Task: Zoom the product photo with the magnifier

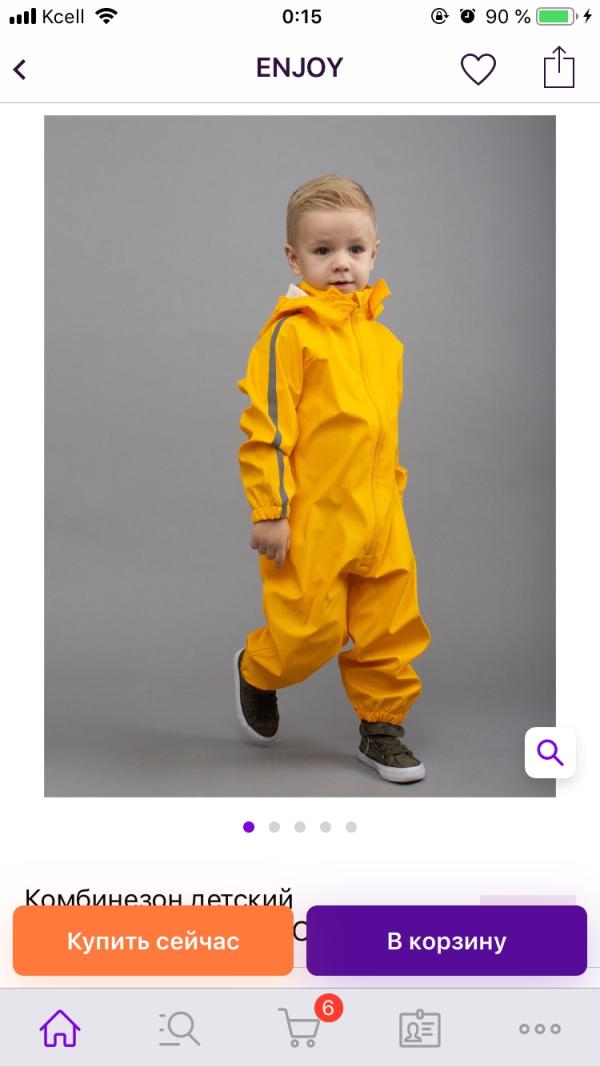Action: (550, 752)
